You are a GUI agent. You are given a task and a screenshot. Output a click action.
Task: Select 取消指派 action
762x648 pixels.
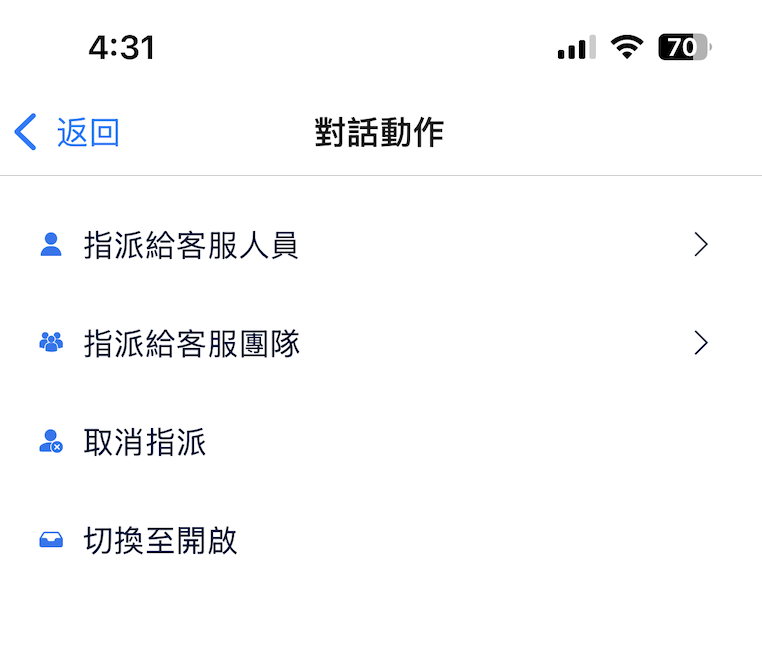click(145, 443)
